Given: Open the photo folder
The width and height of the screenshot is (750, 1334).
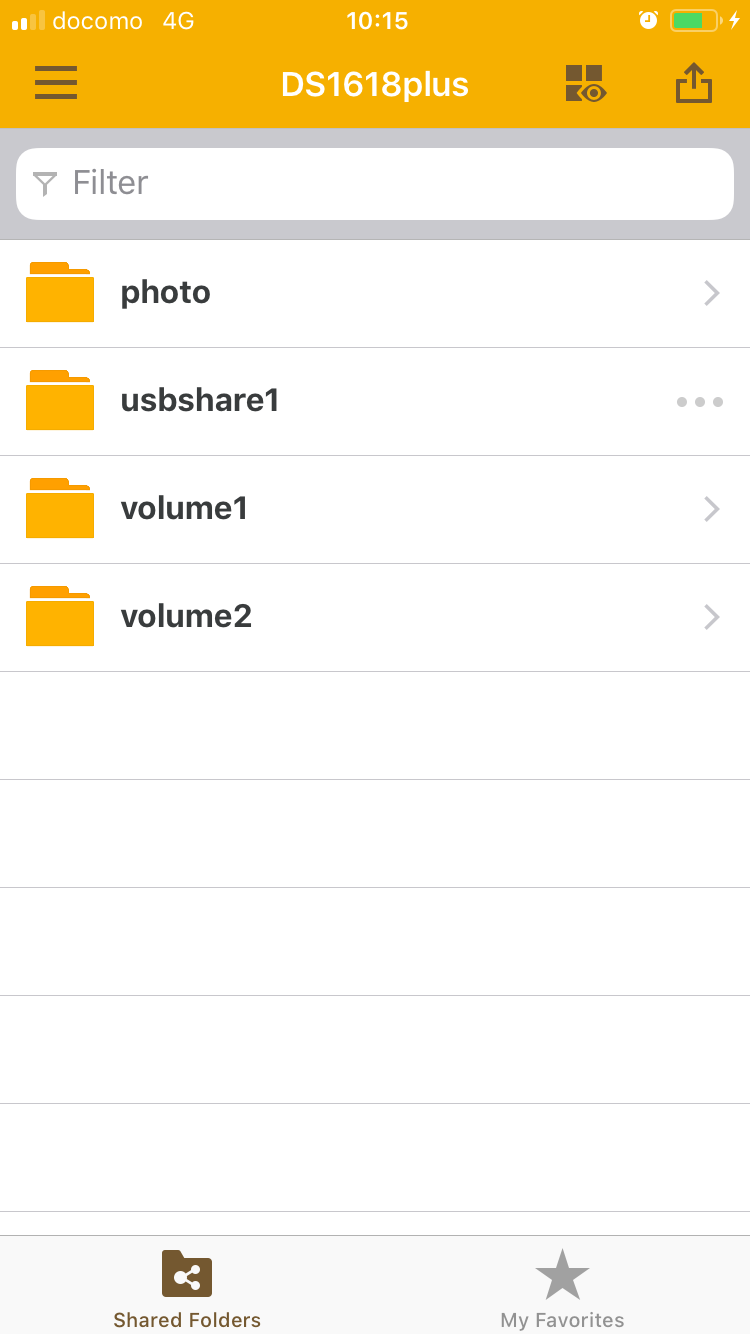Looking at the screenshot, I should (375, 294).
